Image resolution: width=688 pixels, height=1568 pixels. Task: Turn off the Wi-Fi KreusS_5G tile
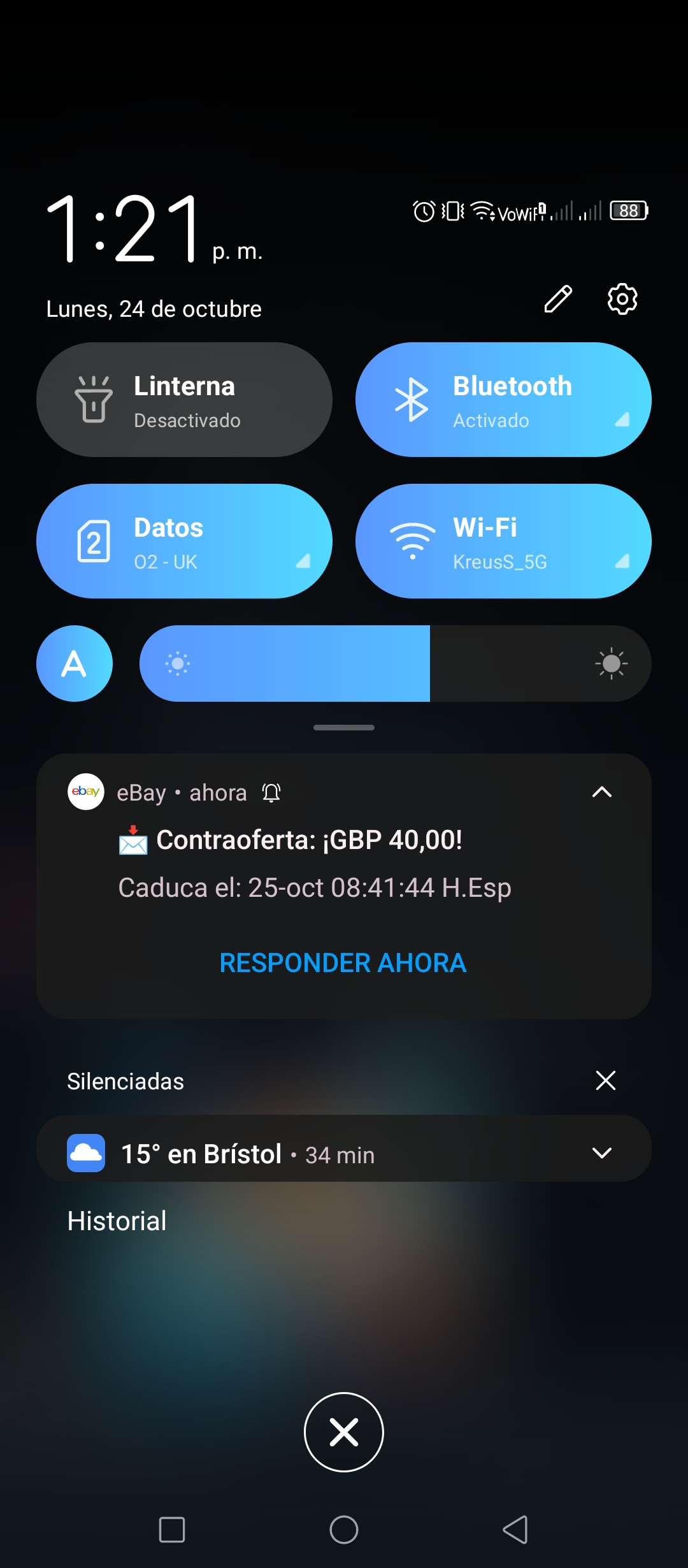pyautogui.click(x=503, y=541)
